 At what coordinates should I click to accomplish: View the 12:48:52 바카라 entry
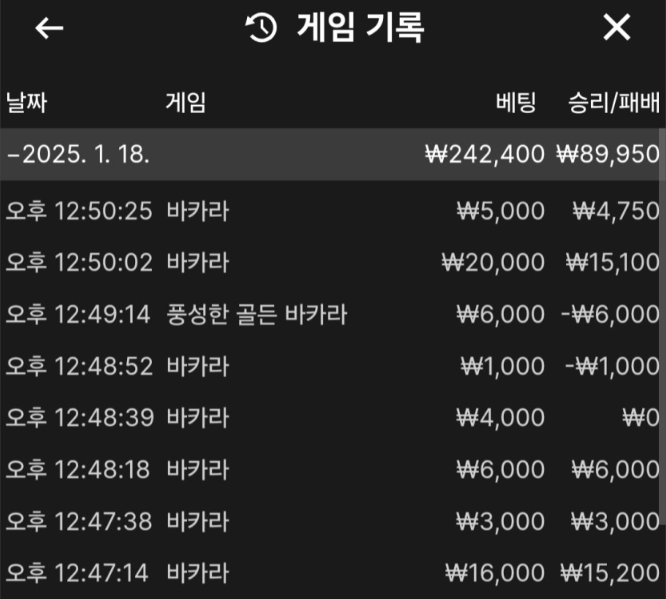click(332, 366)
